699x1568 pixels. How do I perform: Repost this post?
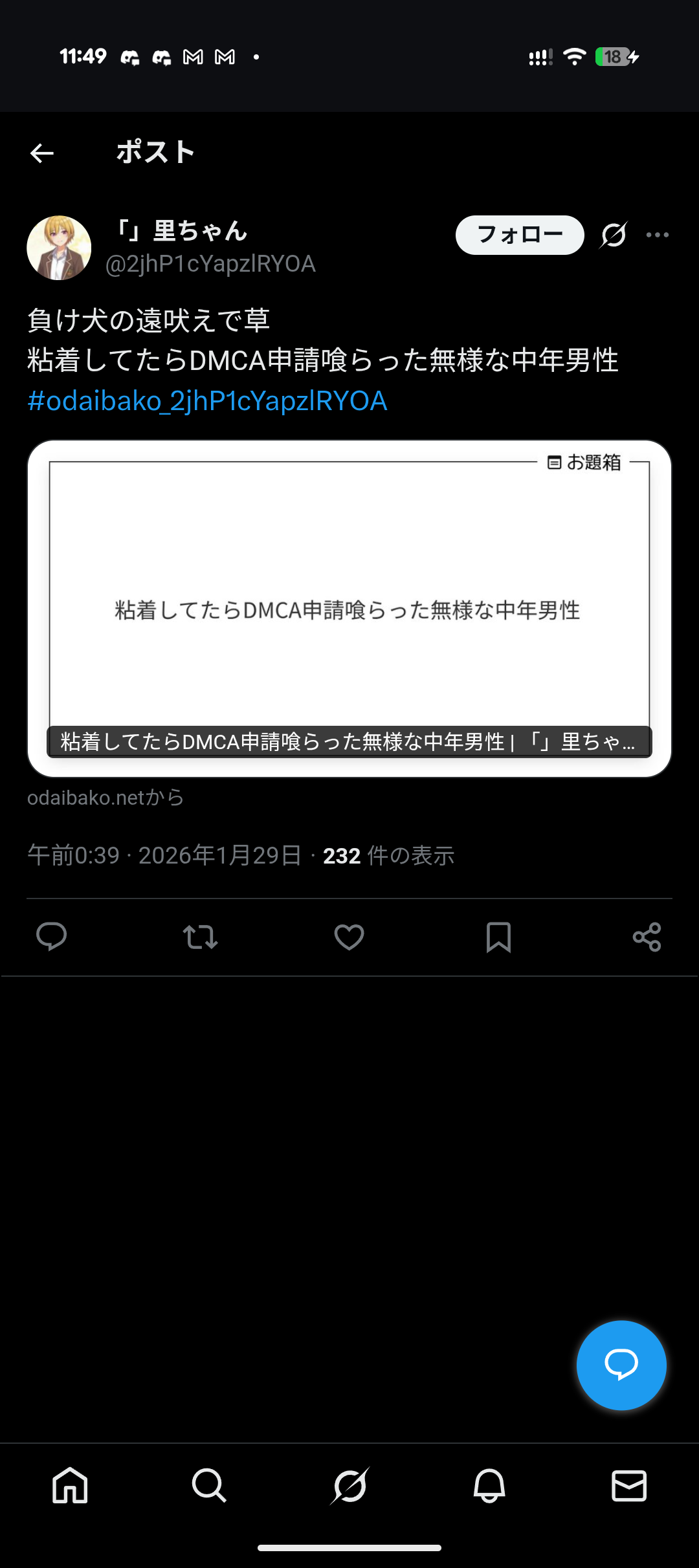[201, 937]
